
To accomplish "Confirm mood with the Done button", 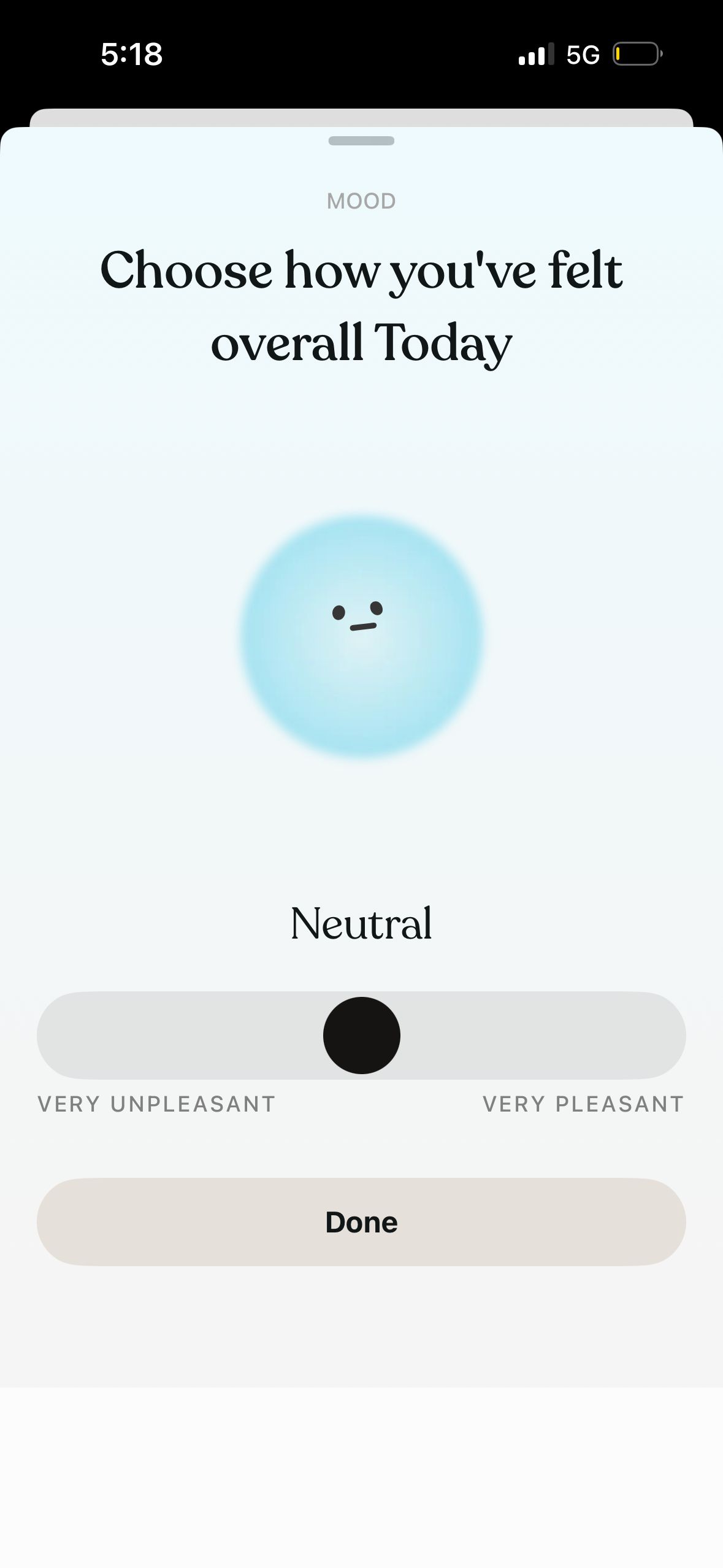I will point(361,1221).
